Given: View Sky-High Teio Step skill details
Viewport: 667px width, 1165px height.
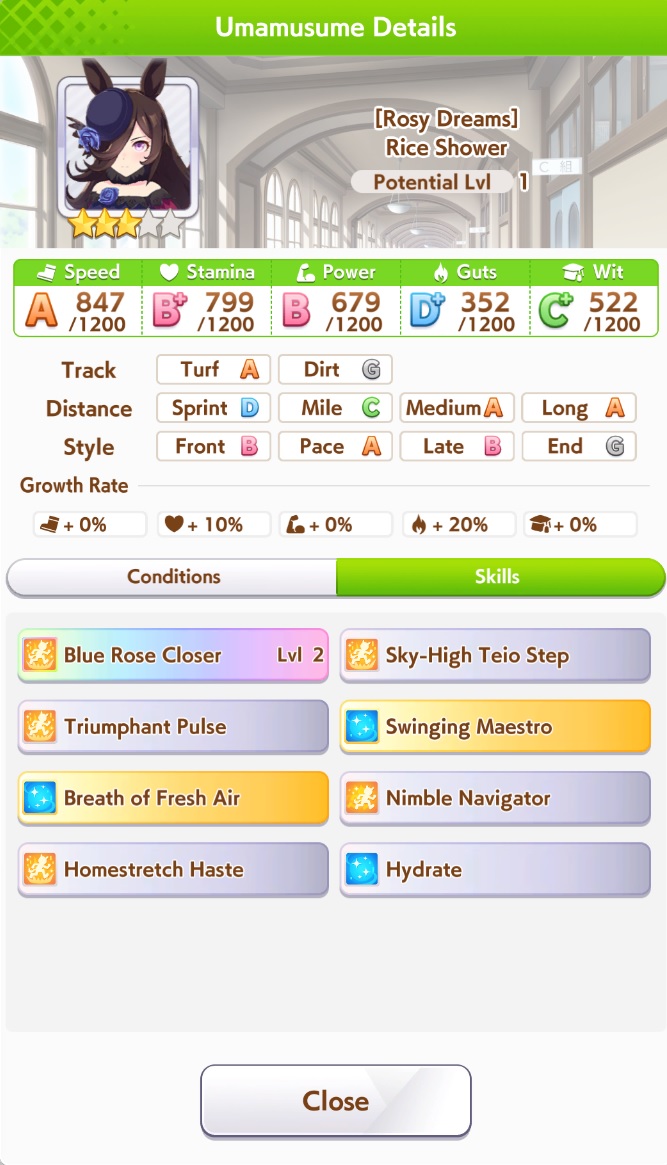Looking at the screenshot, I should tap(495, 655).
